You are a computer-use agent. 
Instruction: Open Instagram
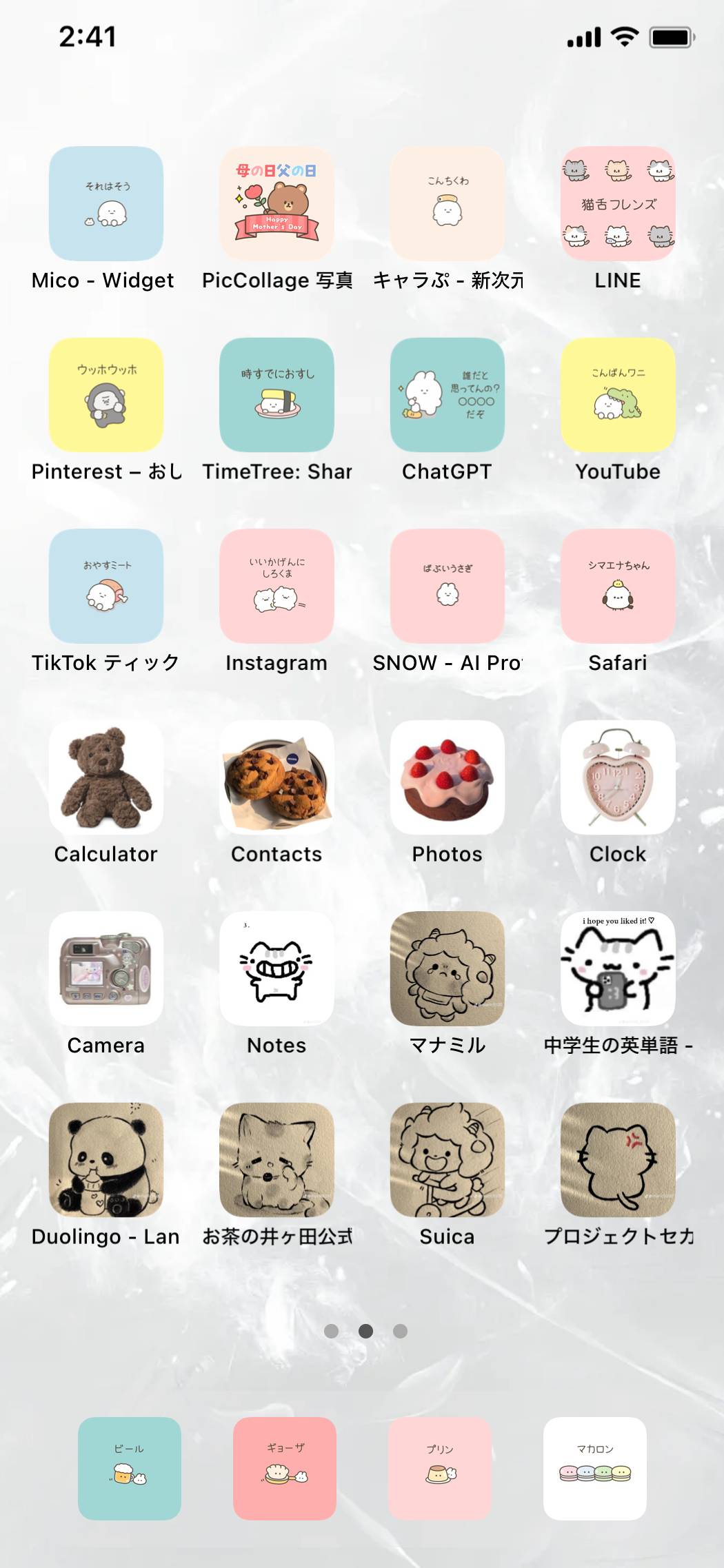click(x=276, y=586)
